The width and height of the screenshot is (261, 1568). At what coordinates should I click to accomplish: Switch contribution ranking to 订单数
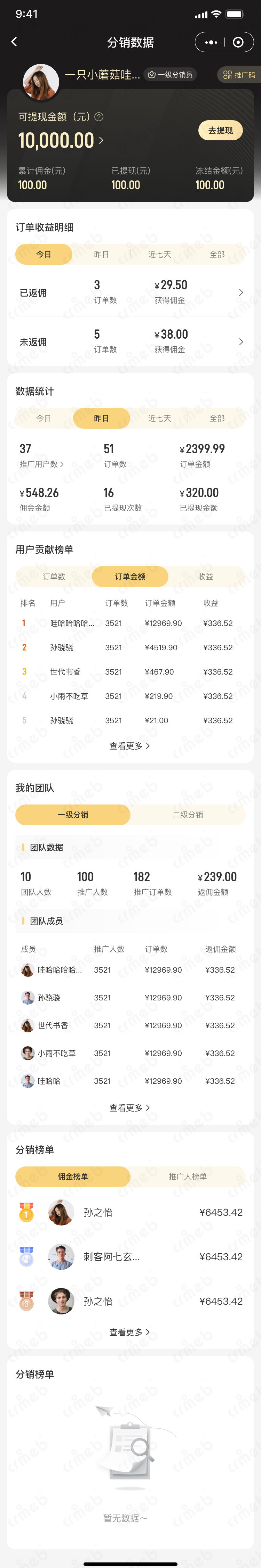click(54, 576)
